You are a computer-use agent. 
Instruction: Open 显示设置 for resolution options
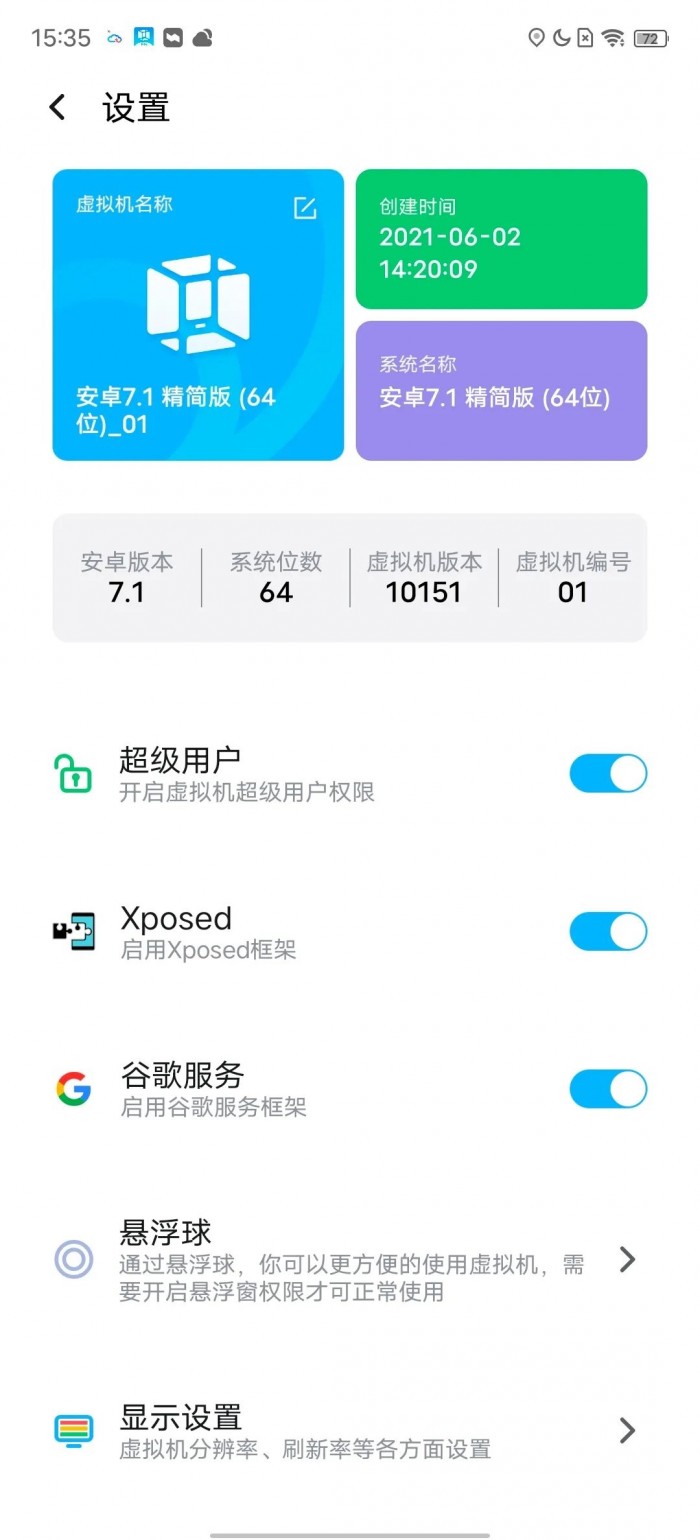tap(350, 1431)
